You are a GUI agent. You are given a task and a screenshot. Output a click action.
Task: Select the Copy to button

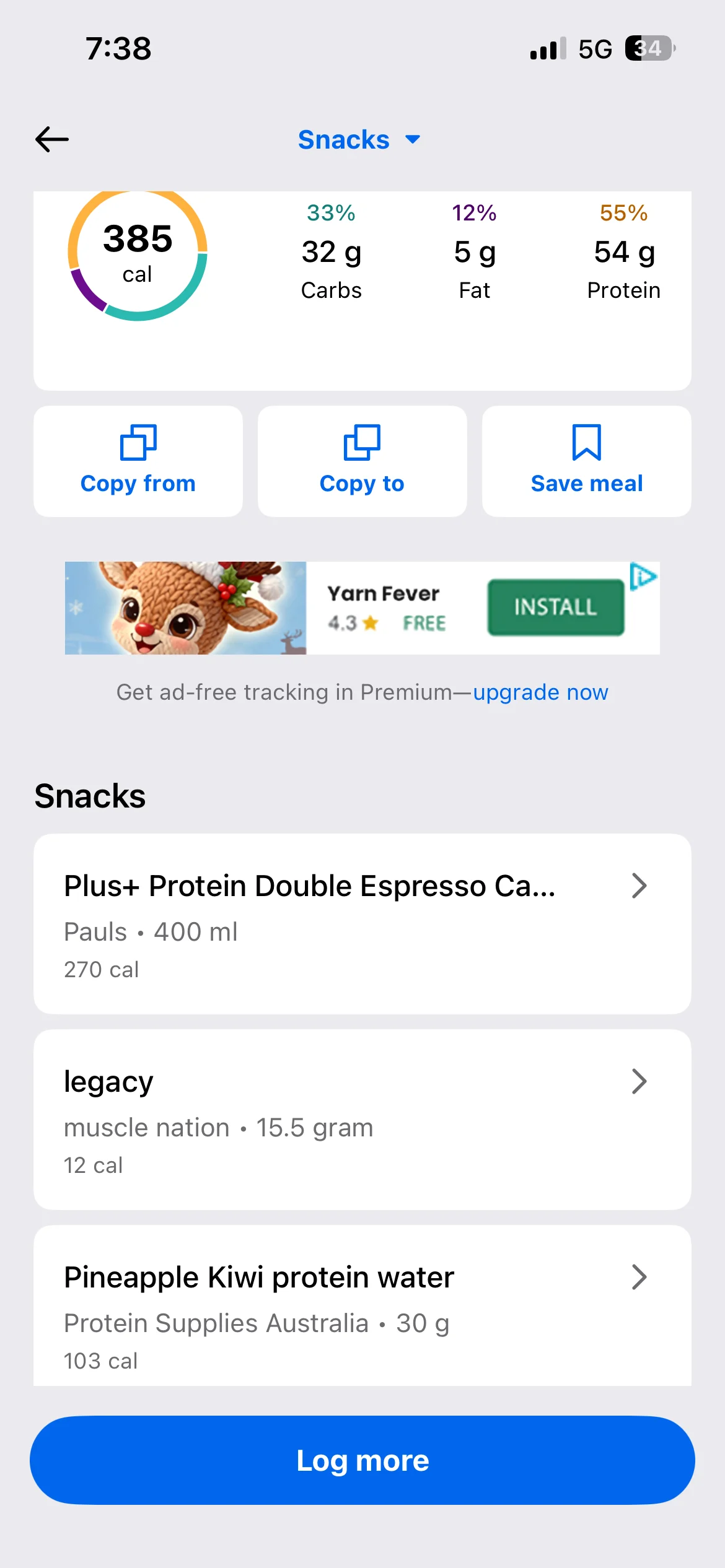tap(362, 461)
